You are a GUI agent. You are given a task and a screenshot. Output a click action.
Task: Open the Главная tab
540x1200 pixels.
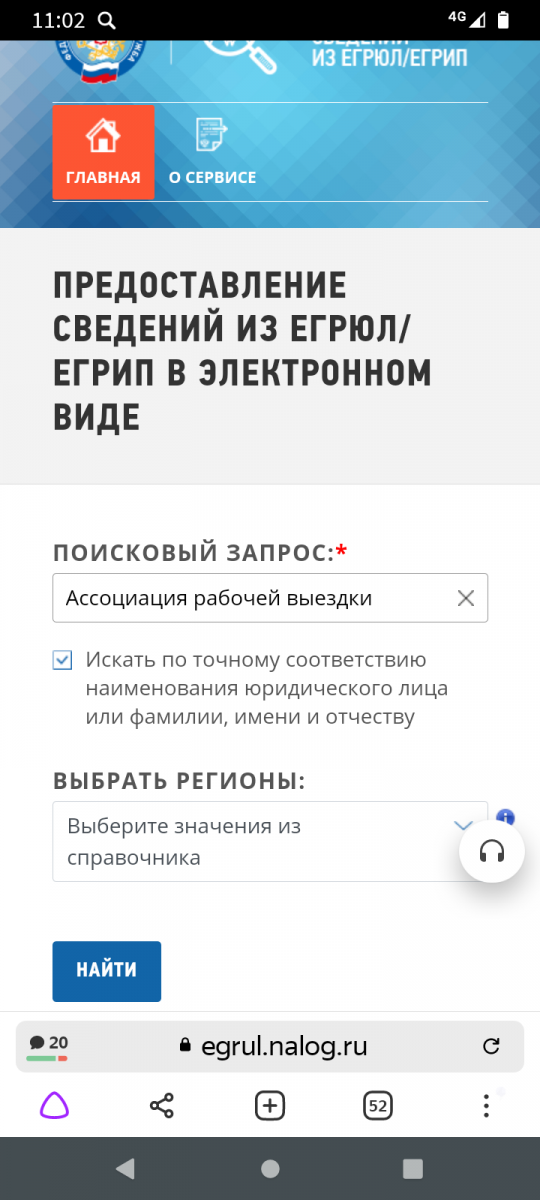pyautogui.click(x=103, y=152)
